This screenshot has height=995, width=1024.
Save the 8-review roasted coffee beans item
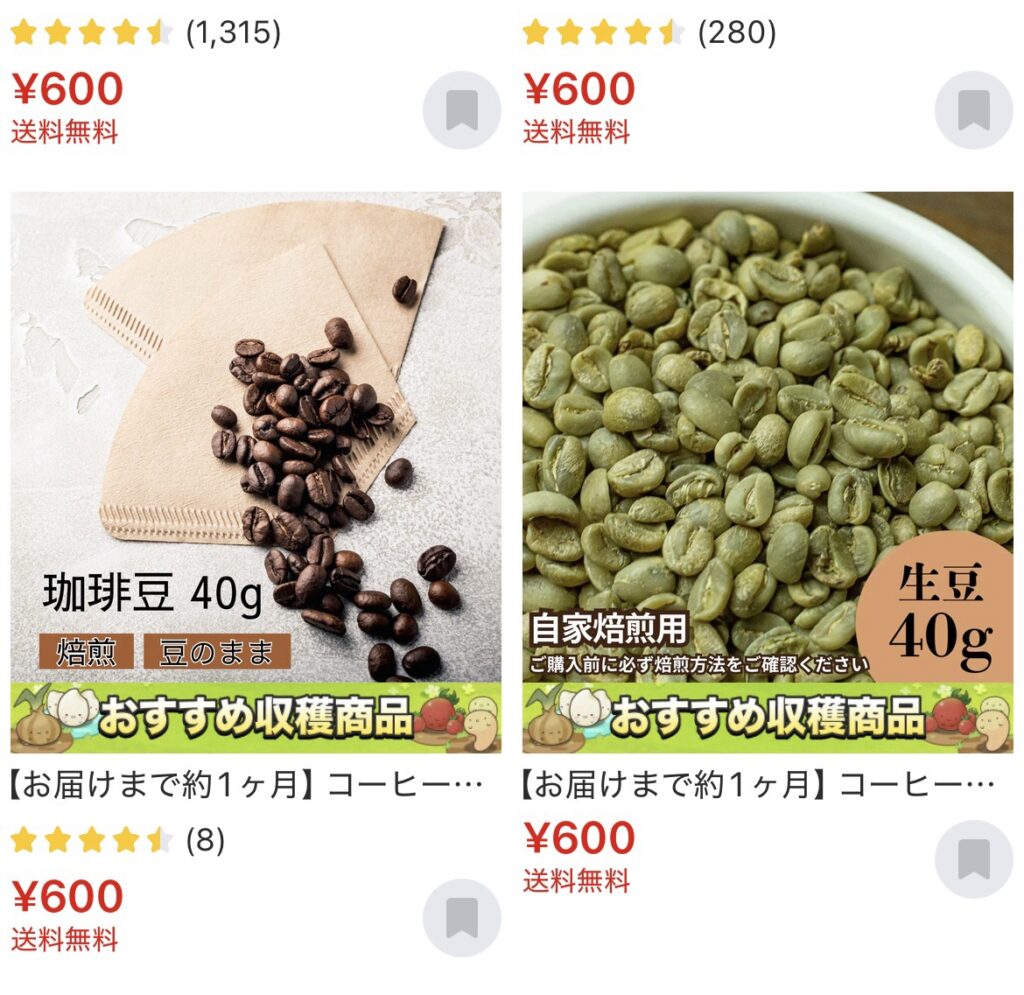pyautogui.click(x=461, y=917)
